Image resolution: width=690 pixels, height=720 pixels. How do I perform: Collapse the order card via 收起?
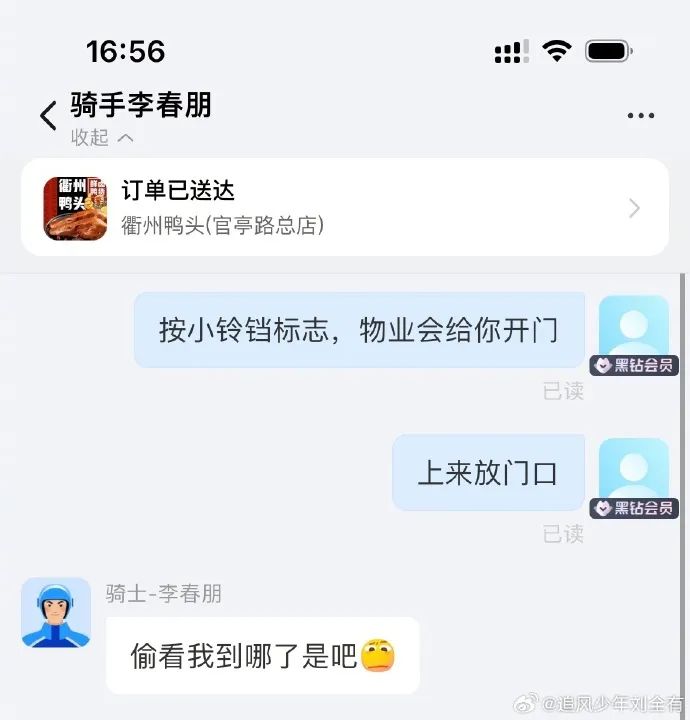coord(101,138)
